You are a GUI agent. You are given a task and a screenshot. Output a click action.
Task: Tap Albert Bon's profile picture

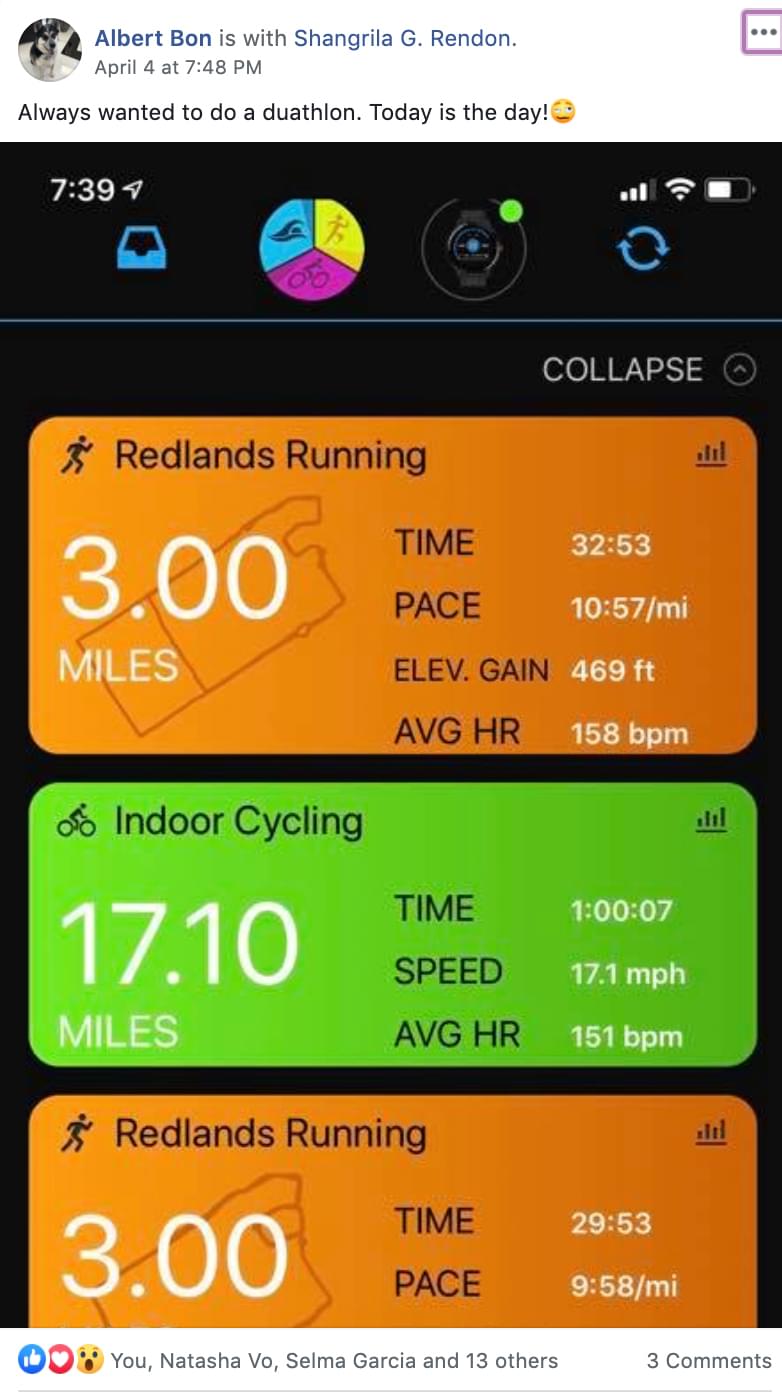tap(49, 51)
